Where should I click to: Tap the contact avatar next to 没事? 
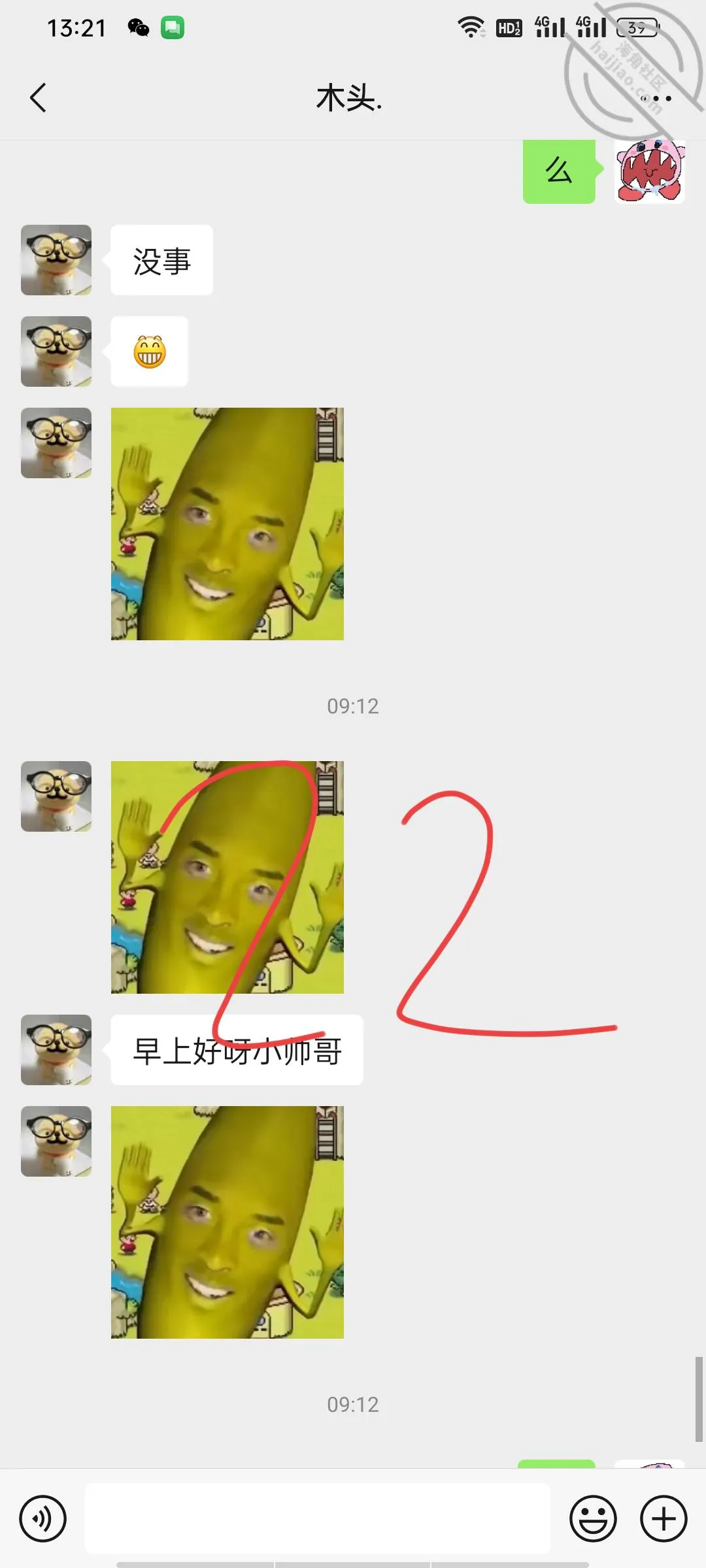pyautogui.click(x=56, y=260)
